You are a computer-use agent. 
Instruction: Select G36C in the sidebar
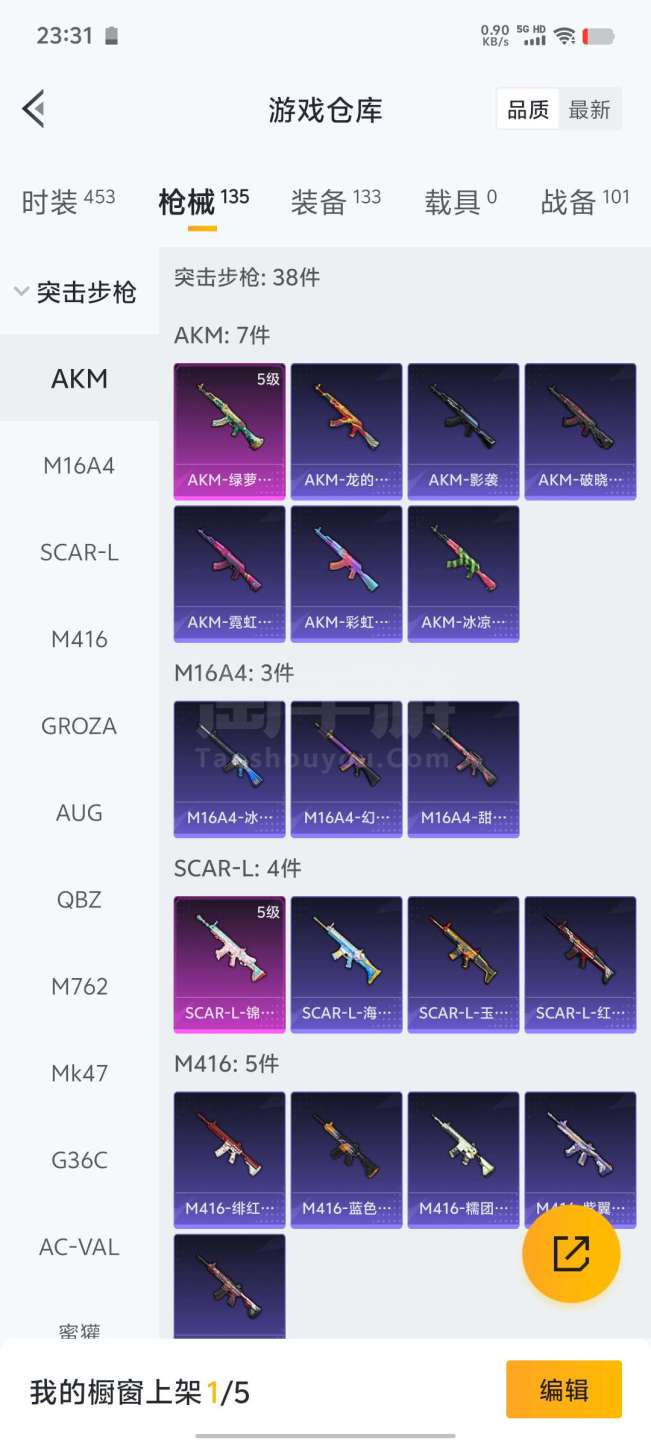tap(79, 1160)
